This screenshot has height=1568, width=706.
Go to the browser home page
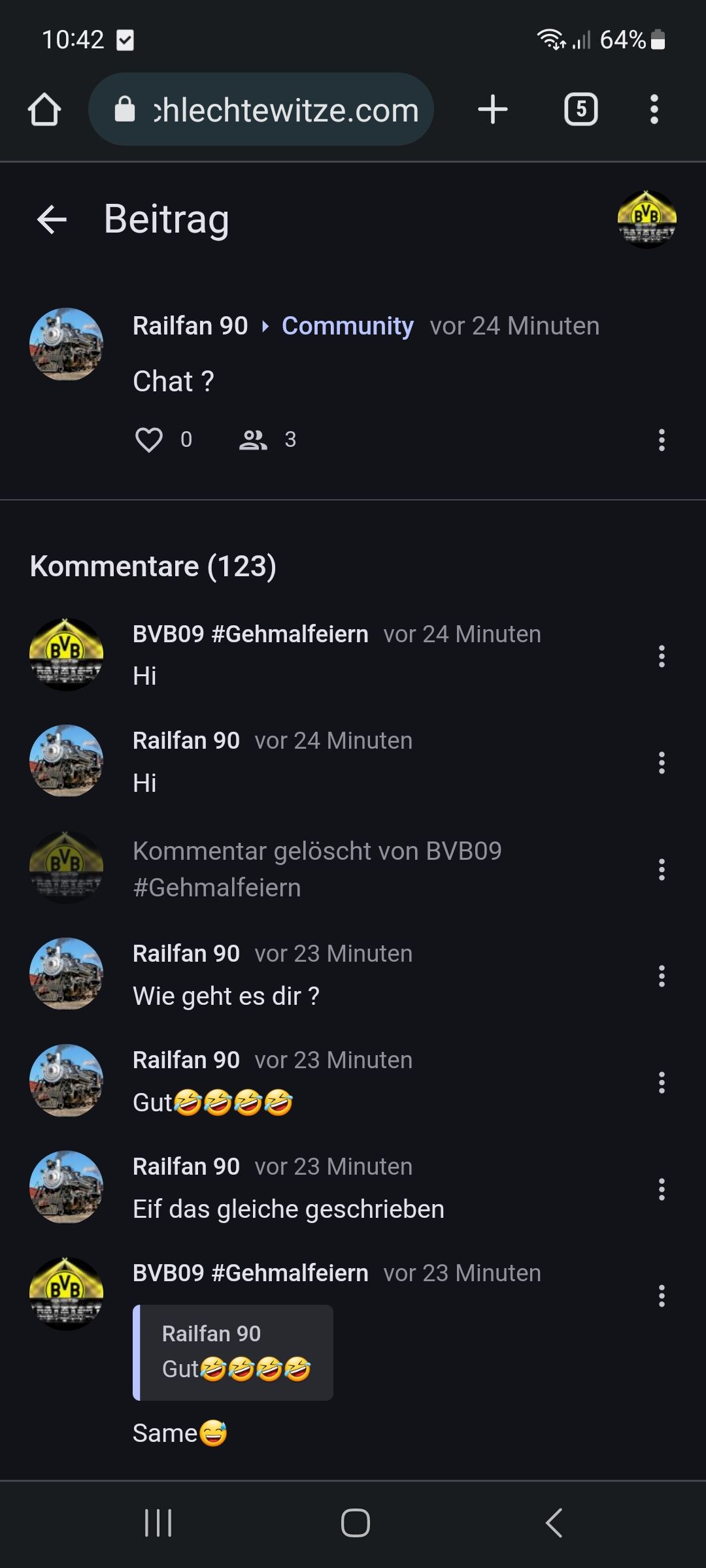pos(44,109)
